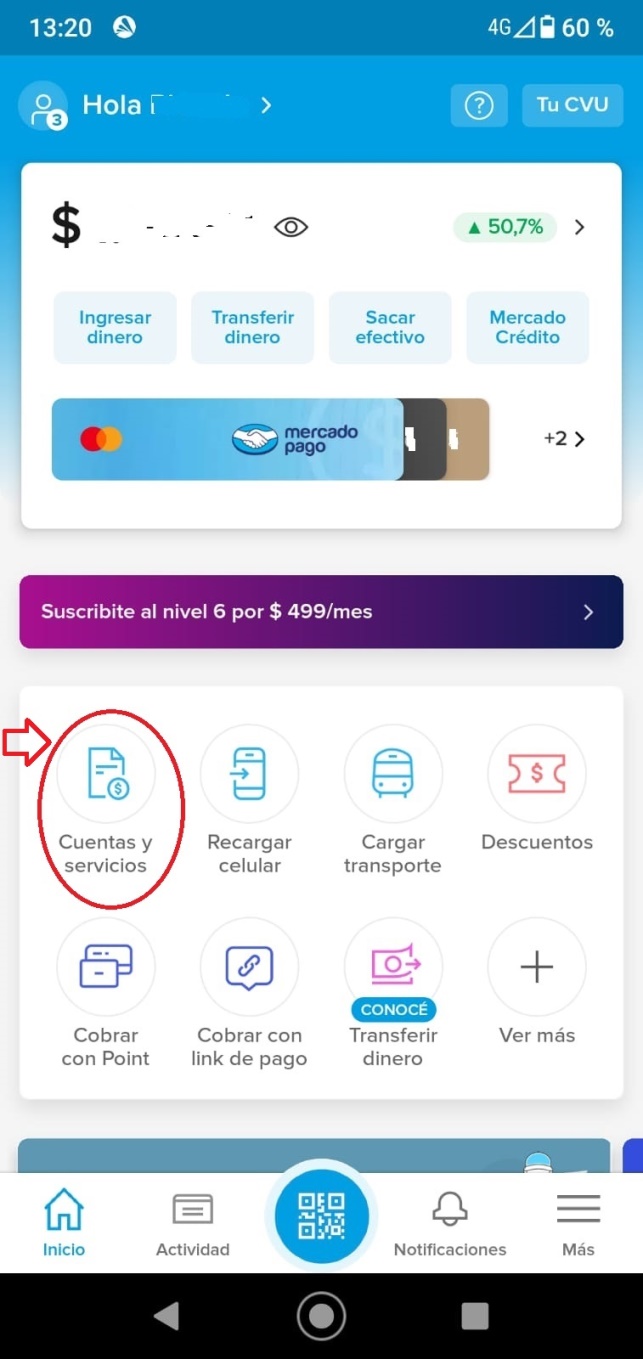Open the Mercado Pago Mastercard card
Image resolution: width=643 pixels, height=1359 pixels.
coord(227,439)
